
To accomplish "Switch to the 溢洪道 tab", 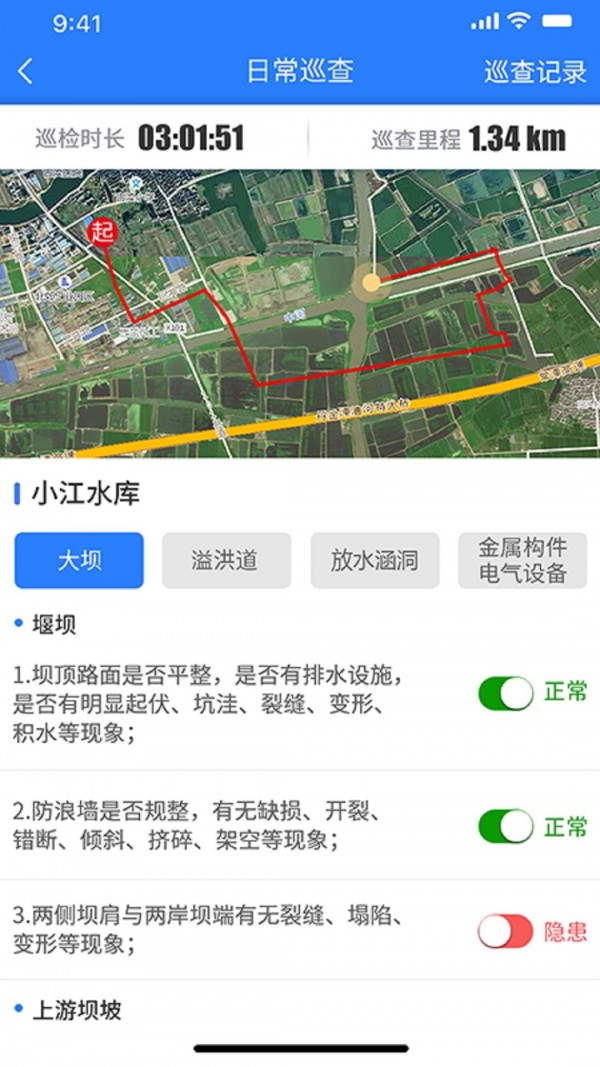I will (x=226, y=560).
